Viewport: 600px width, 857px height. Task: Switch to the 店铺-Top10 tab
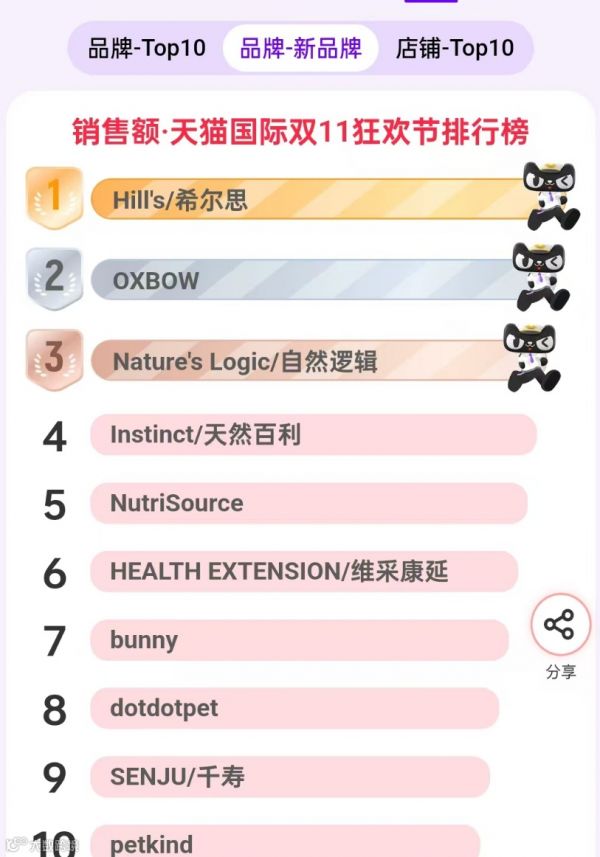point(454,48)
